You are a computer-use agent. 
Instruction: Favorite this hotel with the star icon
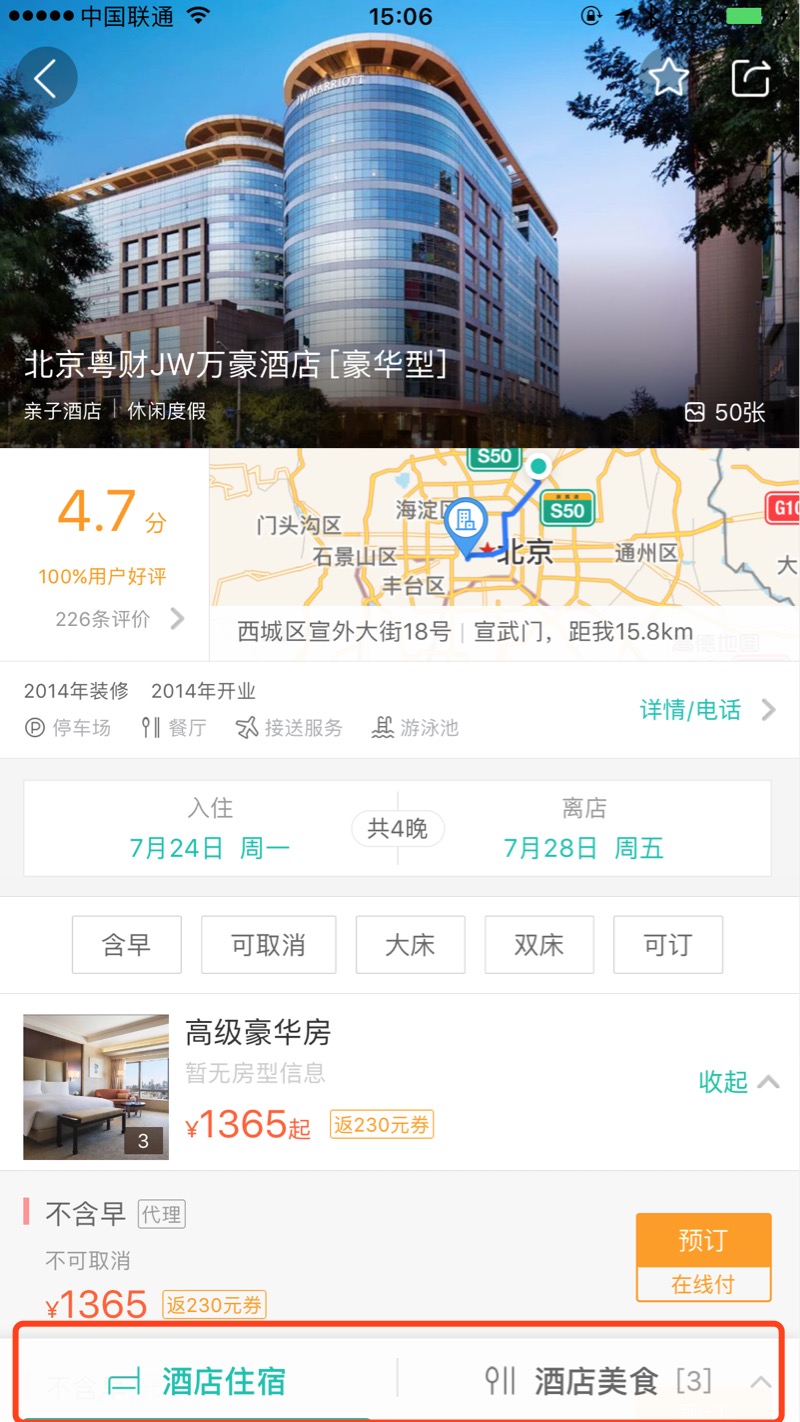668,78
